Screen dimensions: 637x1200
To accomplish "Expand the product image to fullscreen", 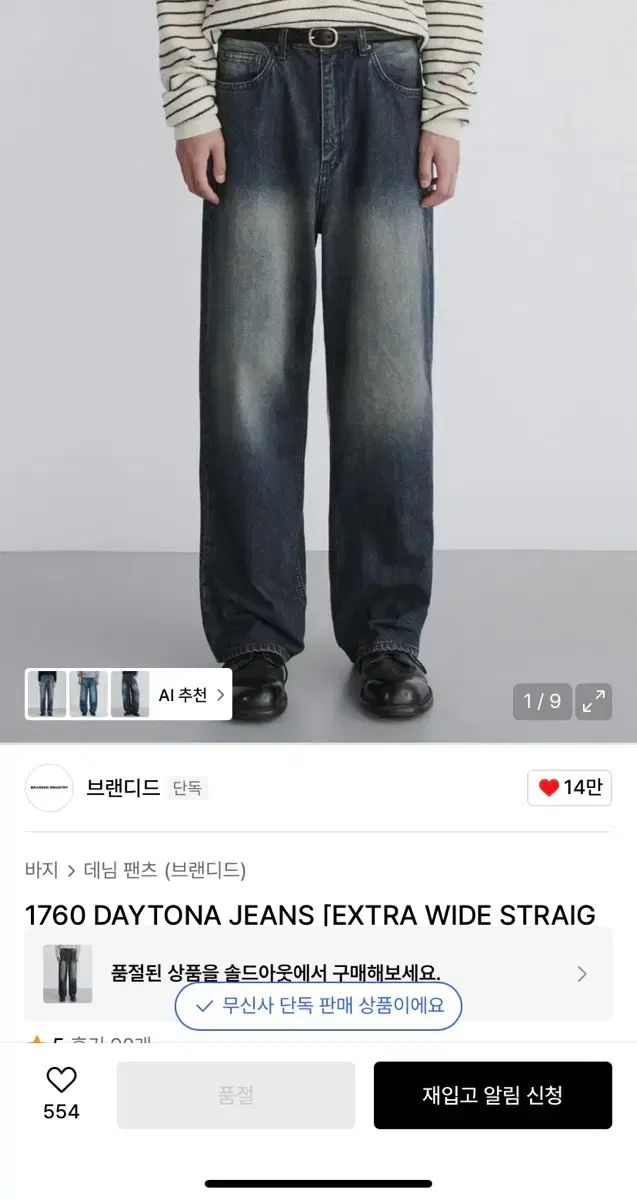I will (x=593, y=701).
